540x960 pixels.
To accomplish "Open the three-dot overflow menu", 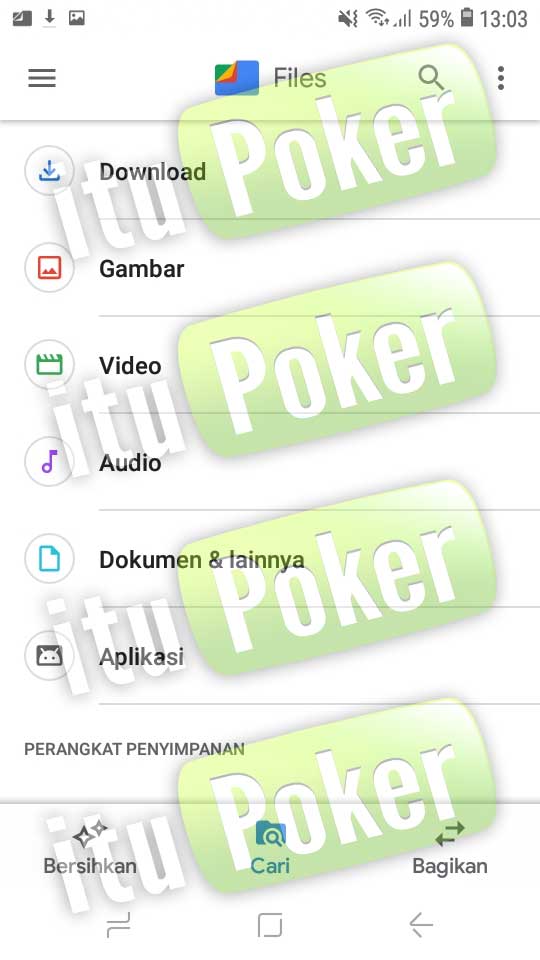I will click(x=501, y=78).
